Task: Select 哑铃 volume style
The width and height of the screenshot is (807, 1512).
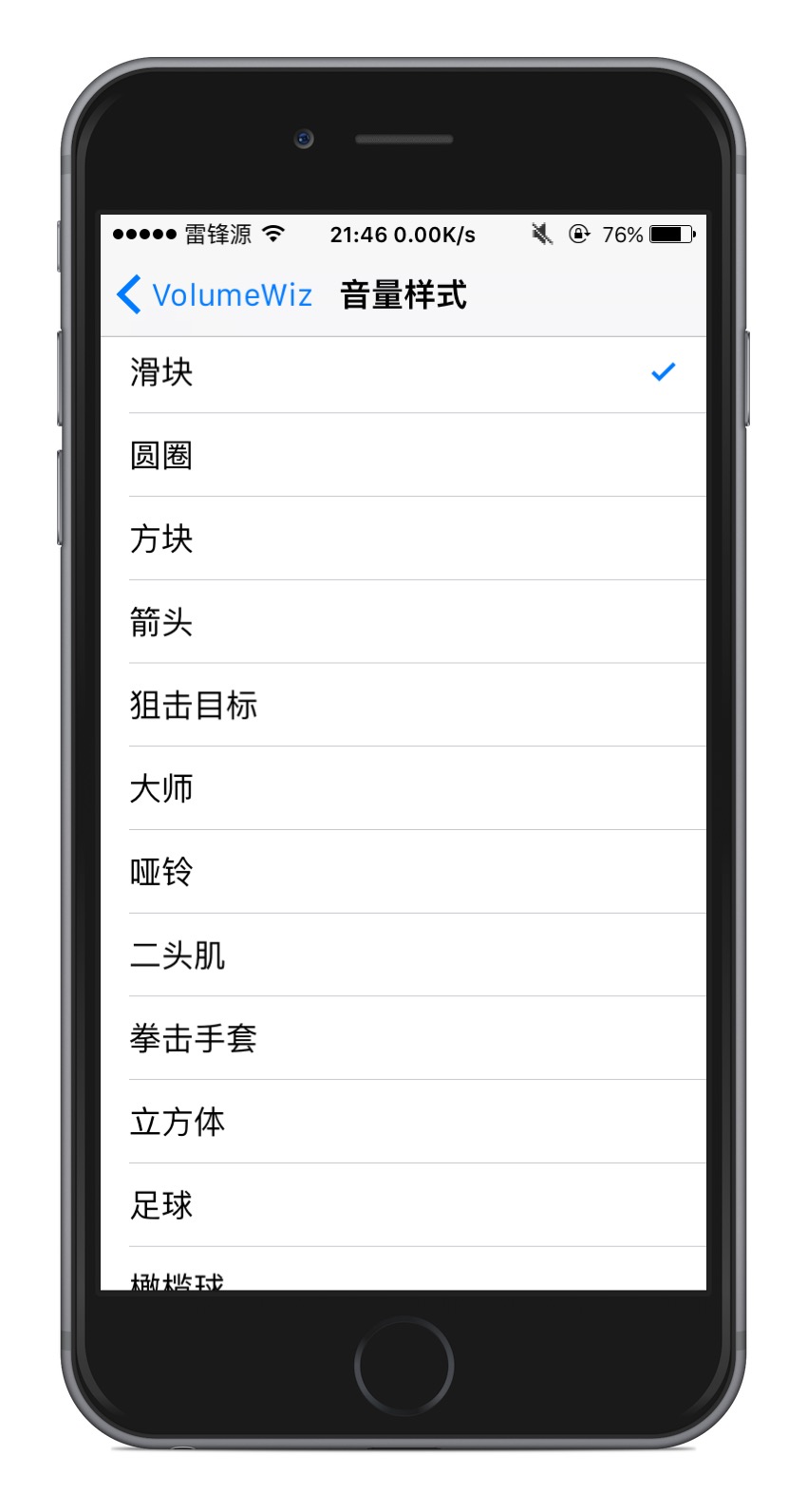Action: (403, 872)
